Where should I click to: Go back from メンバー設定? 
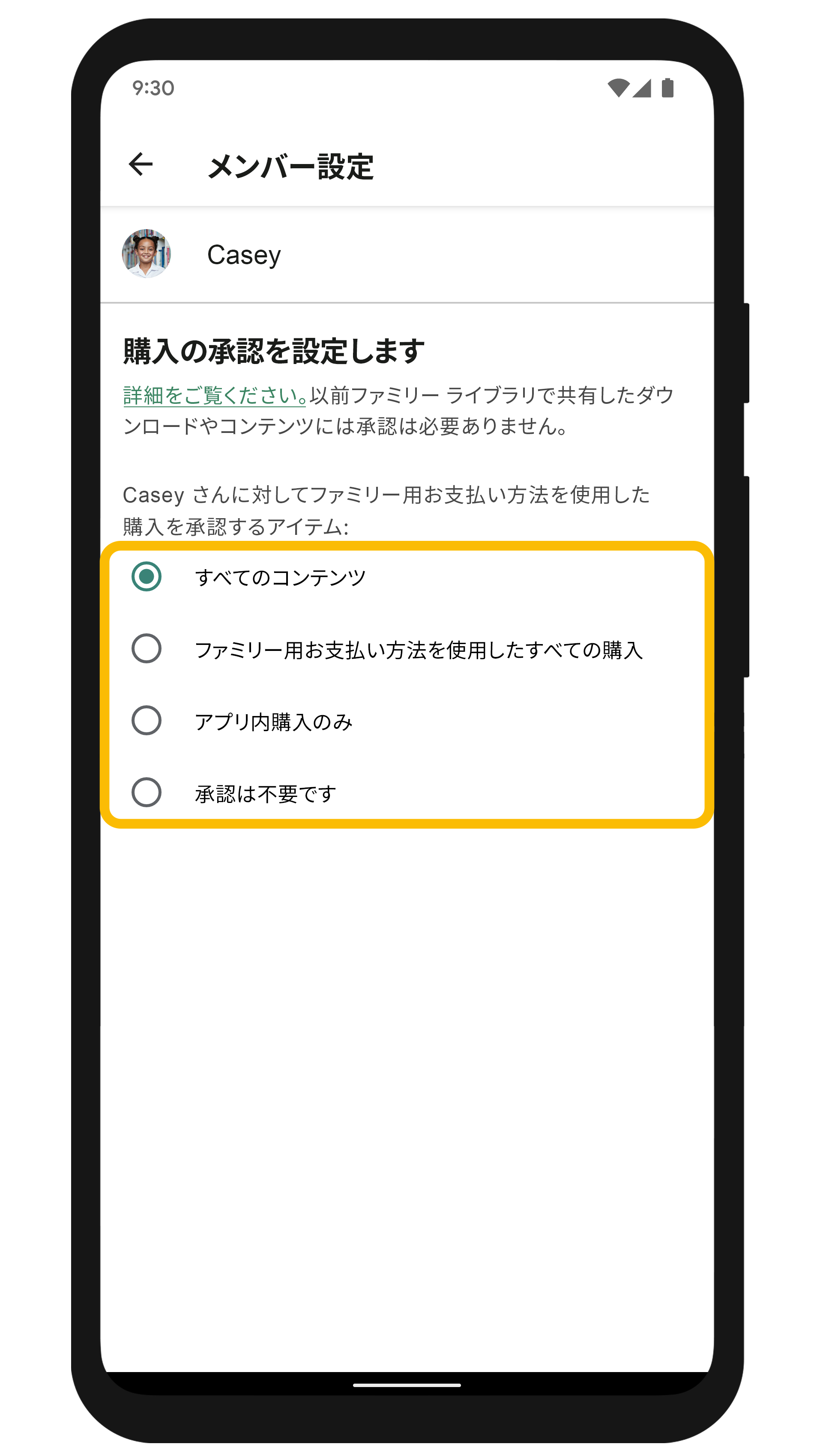(141, 164)
